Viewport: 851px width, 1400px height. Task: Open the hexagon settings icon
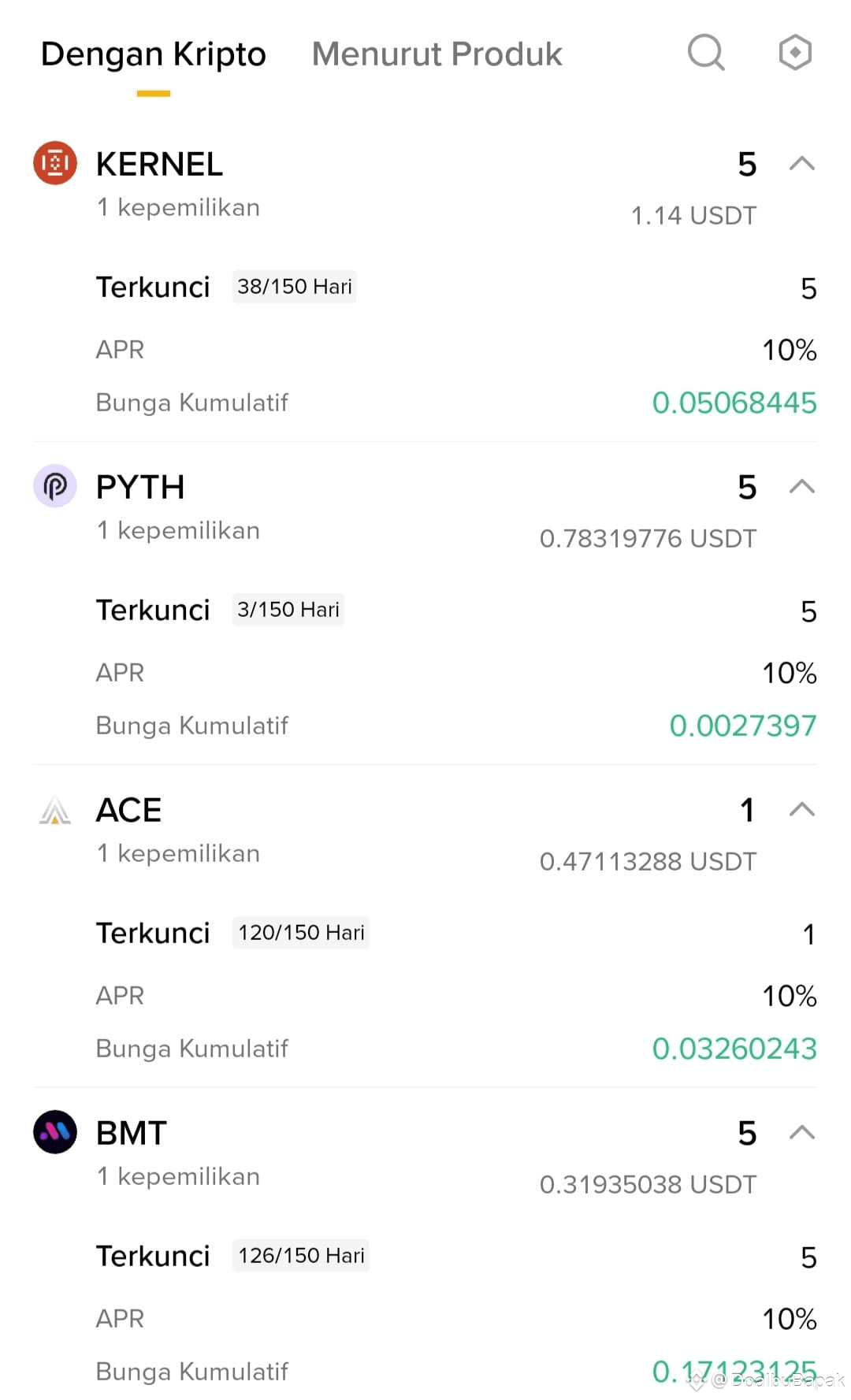tap(795, 53)
